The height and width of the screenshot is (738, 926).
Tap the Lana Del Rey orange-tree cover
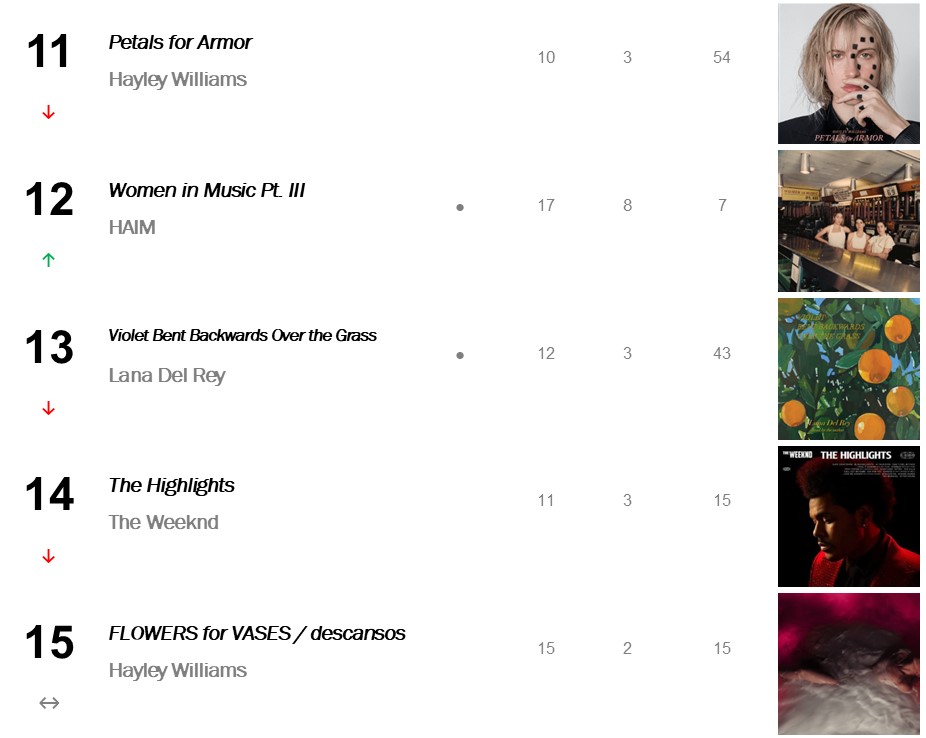(848, 369)
